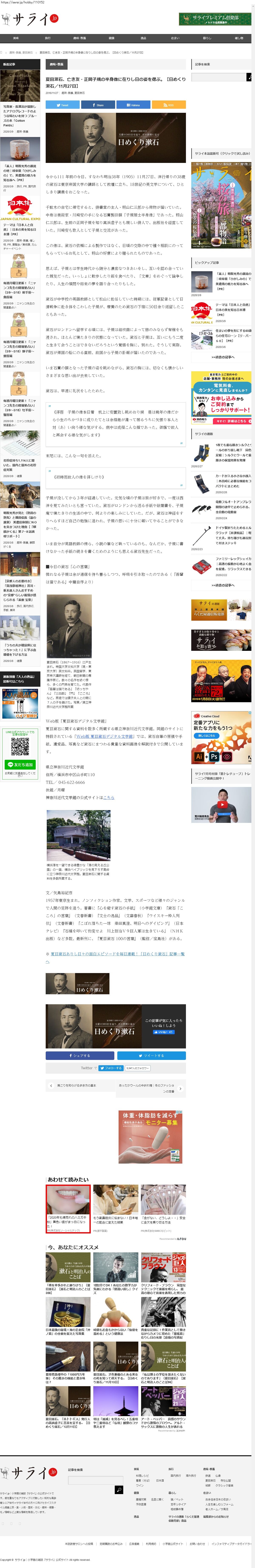Viewport: 255px width, 1568px height.
Task: Tap the ツイートする button
Action: pos(152,1056)
